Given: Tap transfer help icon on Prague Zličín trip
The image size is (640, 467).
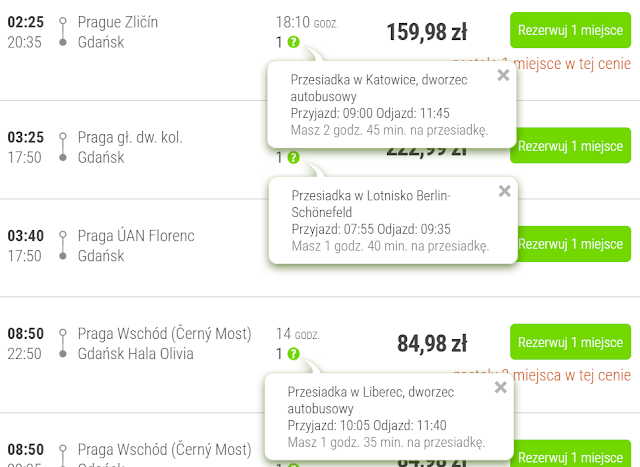Looking at the screenshot, I should [293, 42].
